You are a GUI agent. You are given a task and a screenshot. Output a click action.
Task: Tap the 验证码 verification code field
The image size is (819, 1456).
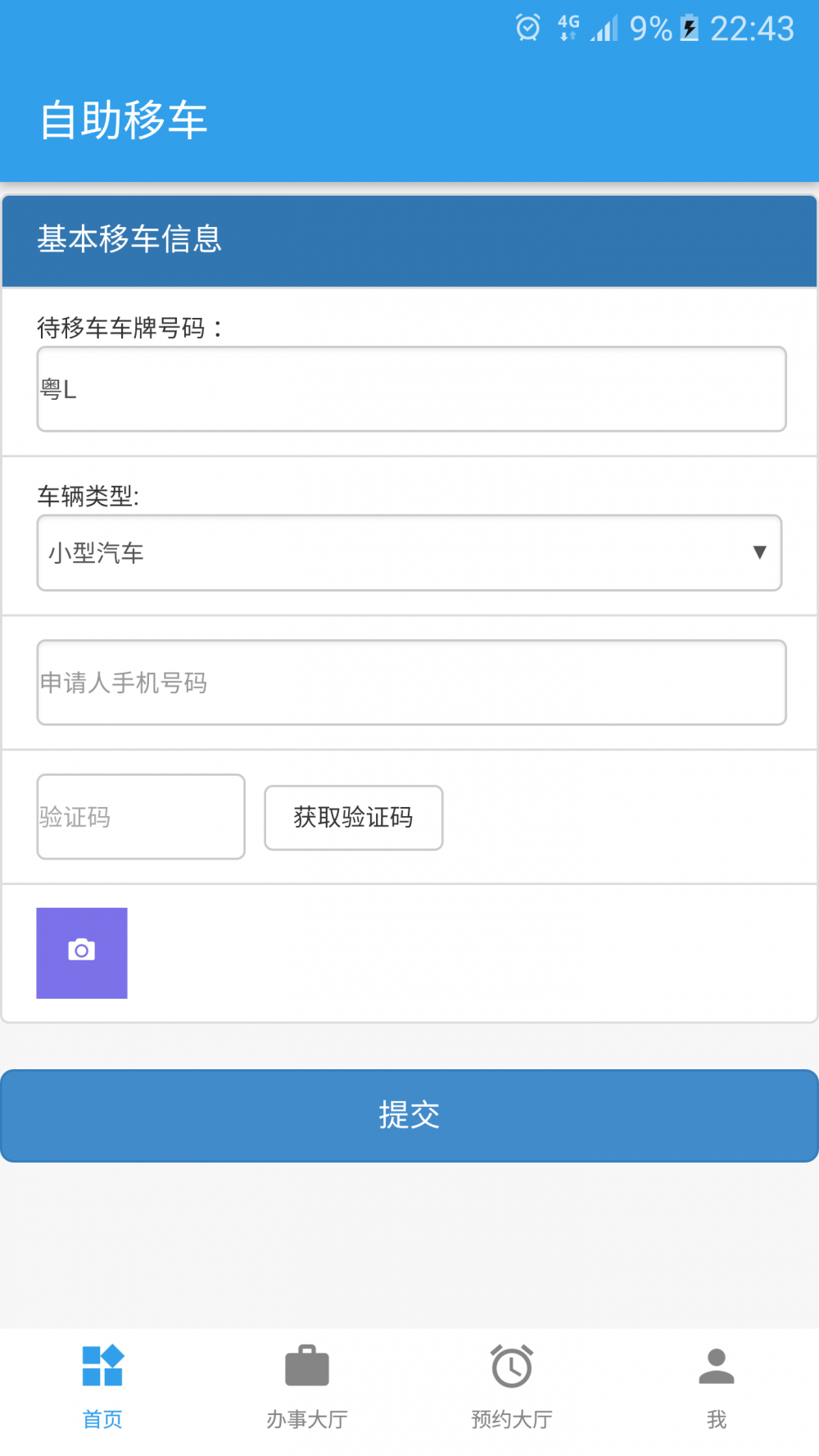[x=141, y=817]
